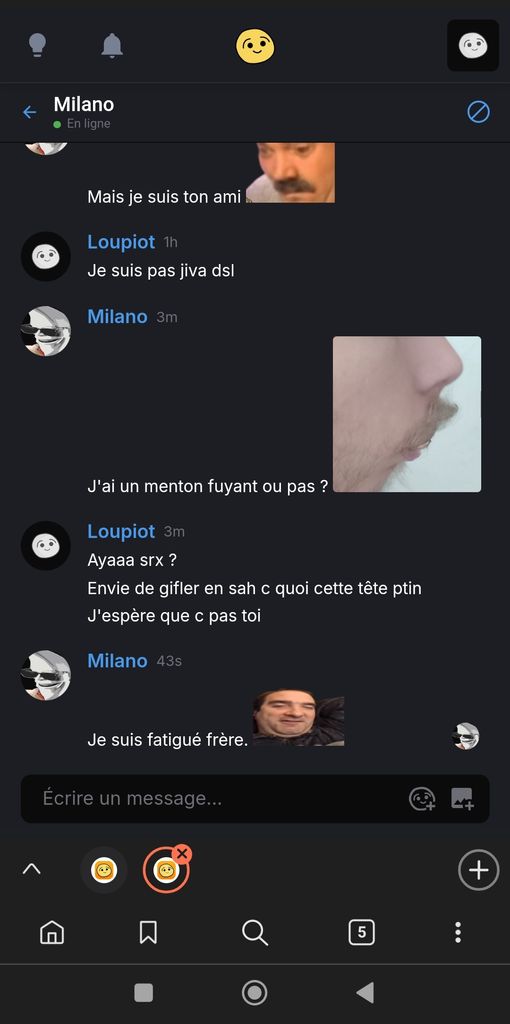Go to the browser home page
Viewport: 510px width, 1024px height.
(x=52, y=933)
